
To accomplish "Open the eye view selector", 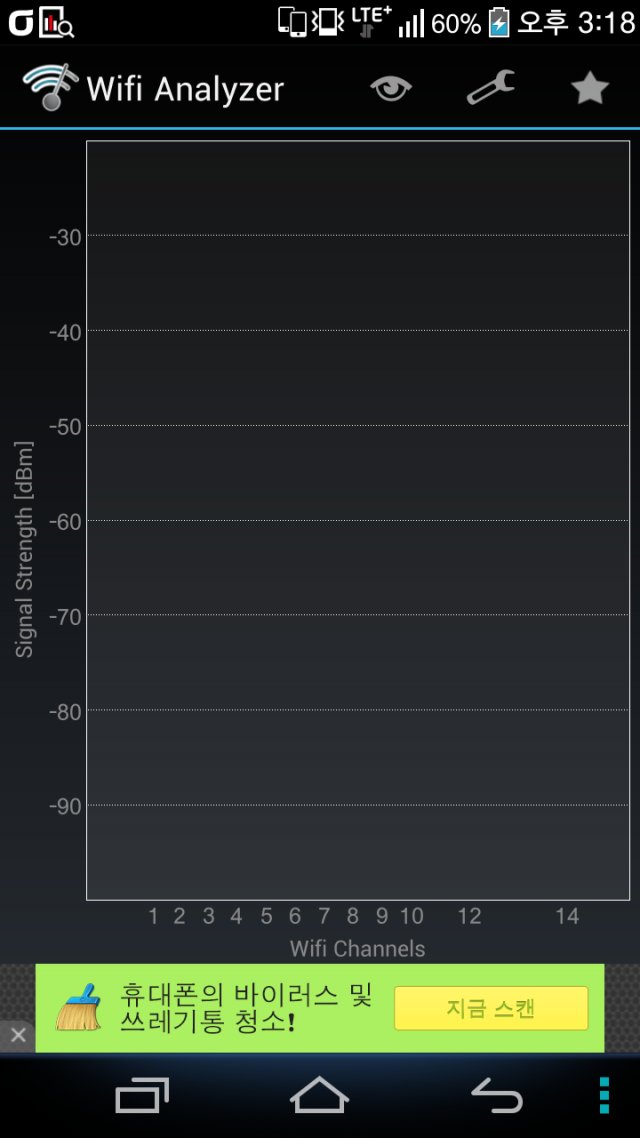I will 391,89.
